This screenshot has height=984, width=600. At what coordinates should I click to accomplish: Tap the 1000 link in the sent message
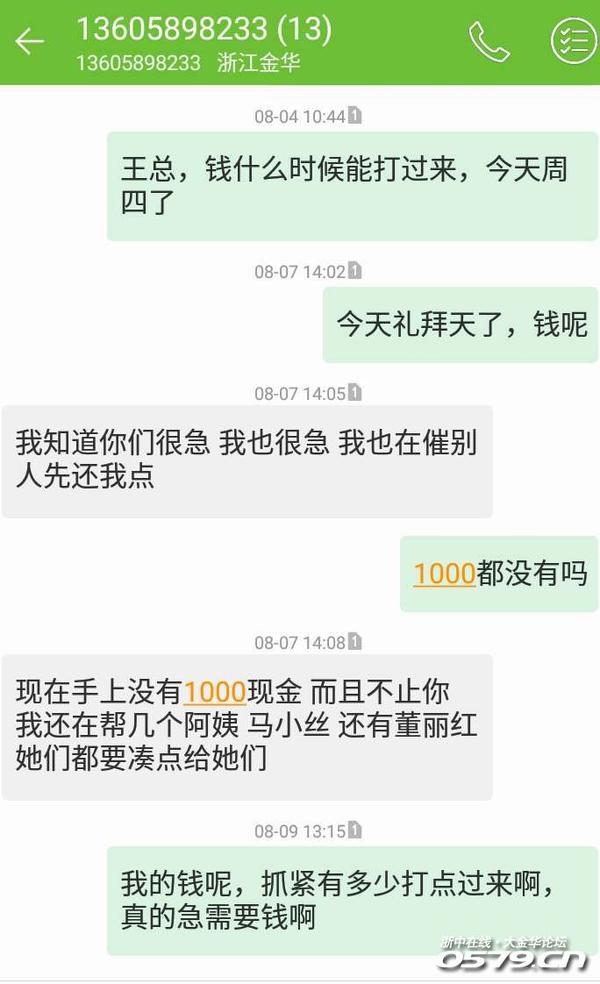pyautogui.click(x=444, y=573)
